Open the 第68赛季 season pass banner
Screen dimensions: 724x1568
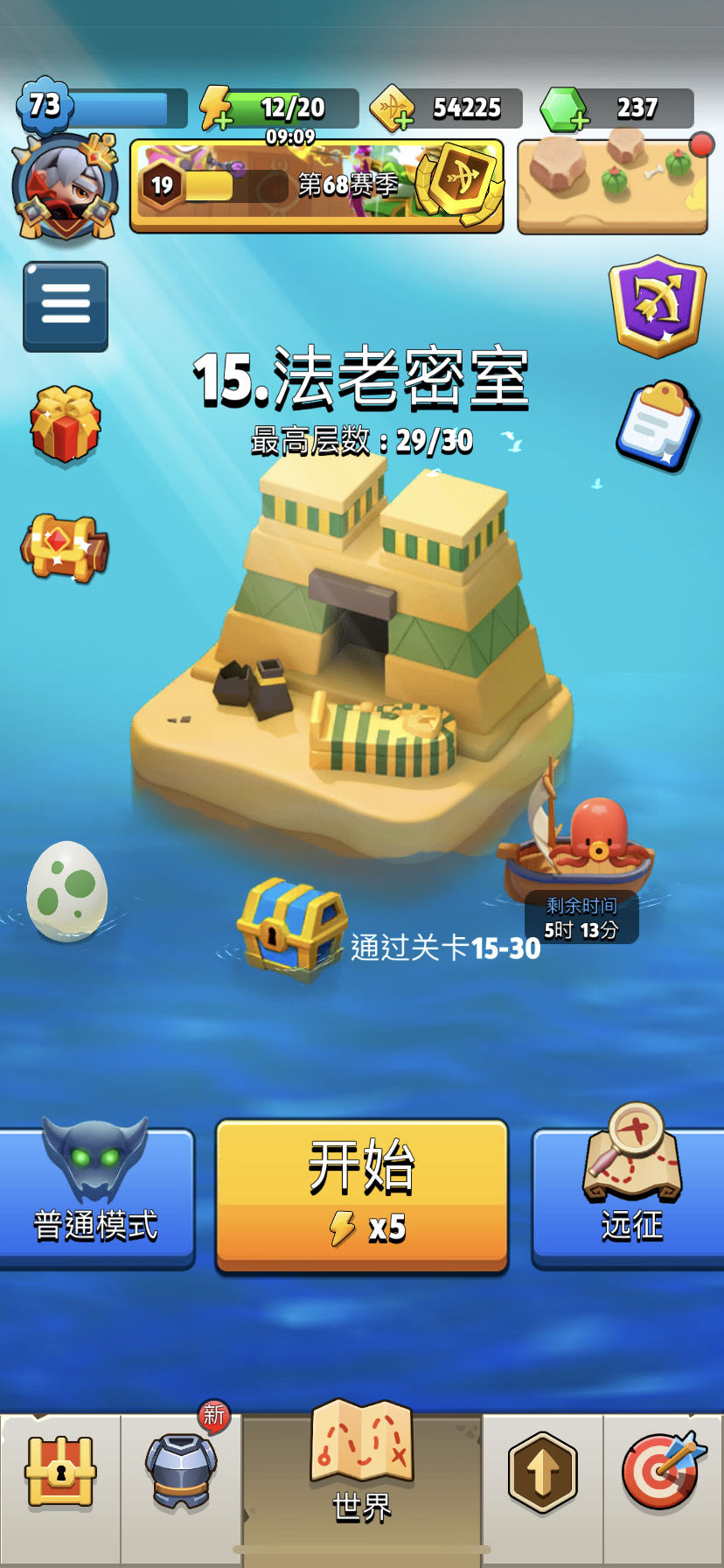click(x=317, y=185)
